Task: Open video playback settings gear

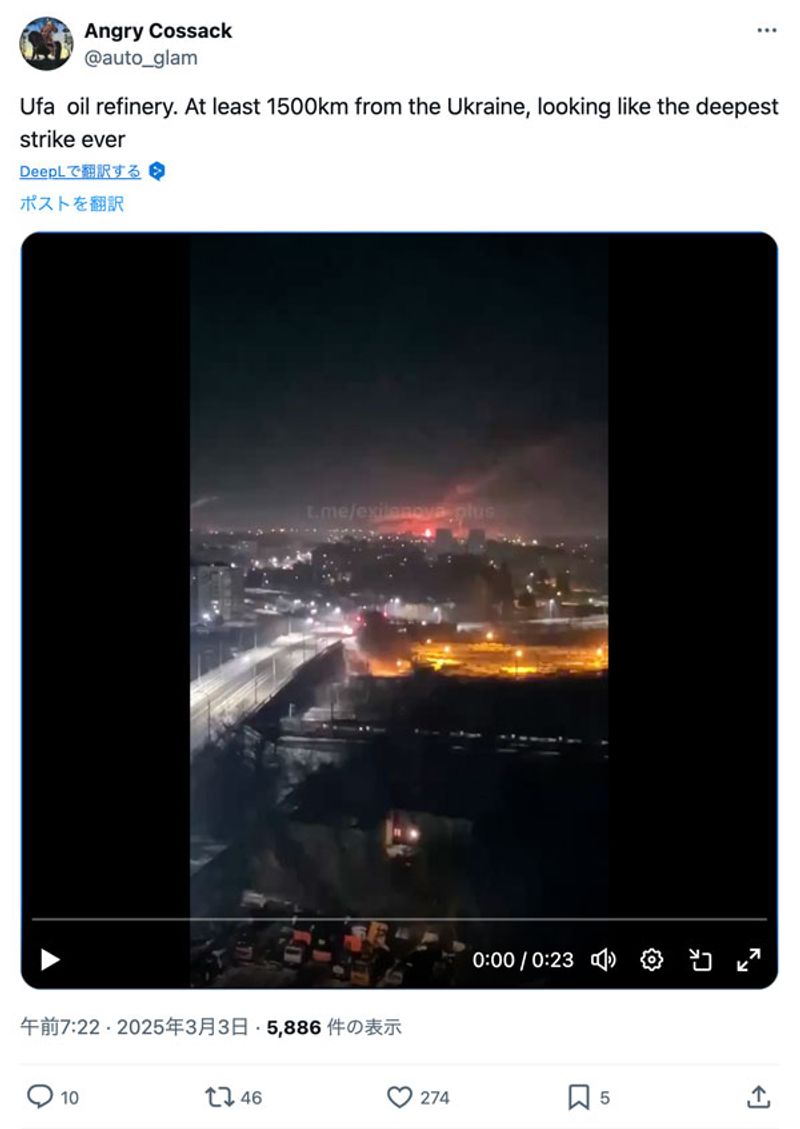Action: (652, 960)
